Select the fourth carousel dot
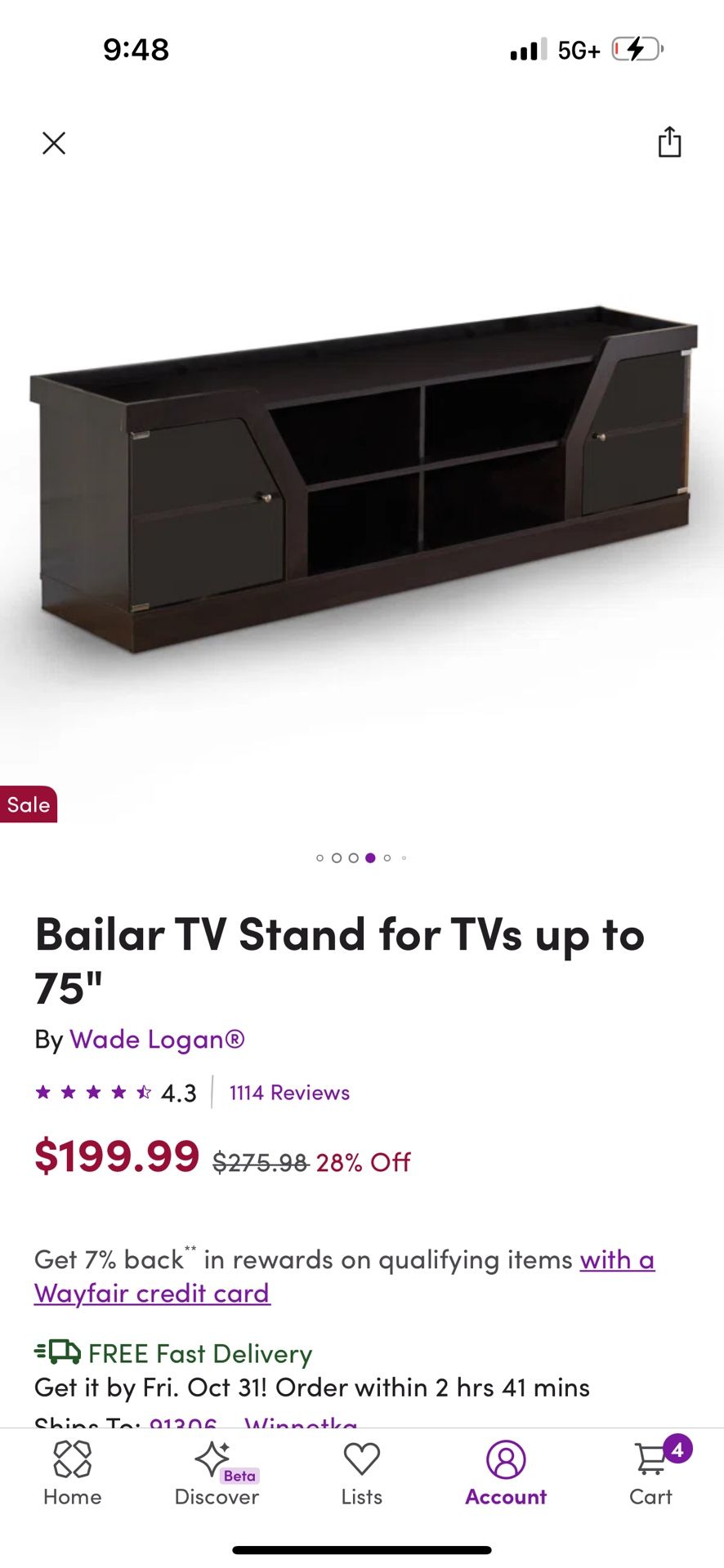 click(370, 857)
